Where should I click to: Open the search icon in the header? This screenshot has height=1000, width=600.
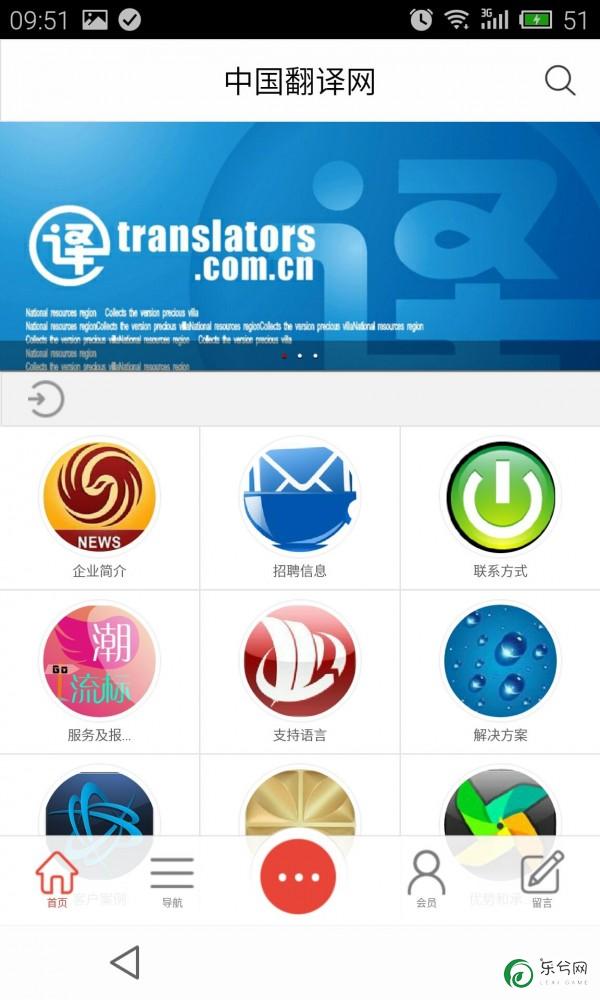click(560, 81)
